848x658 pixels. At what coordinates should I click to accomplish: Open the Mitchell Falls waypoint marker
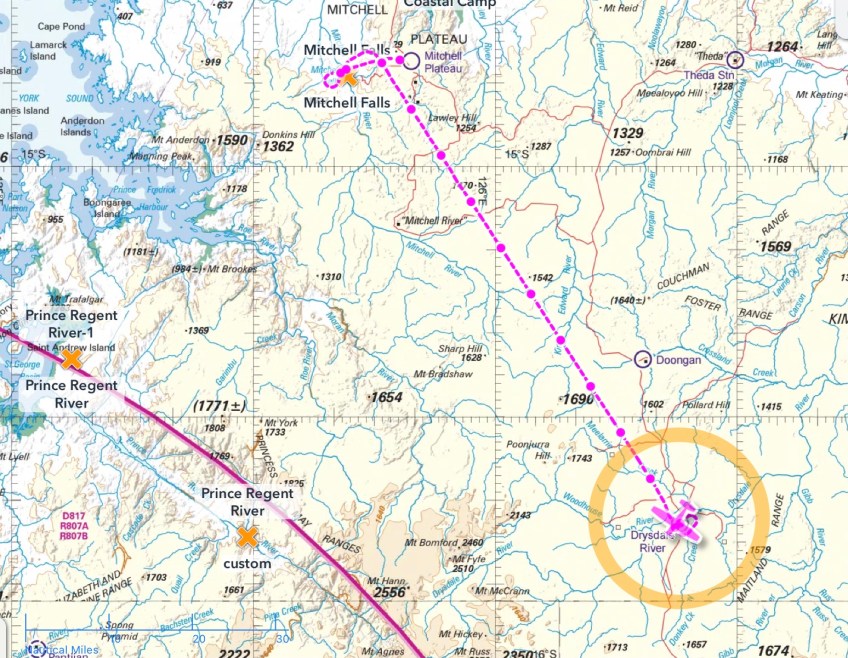coord(349,76)
